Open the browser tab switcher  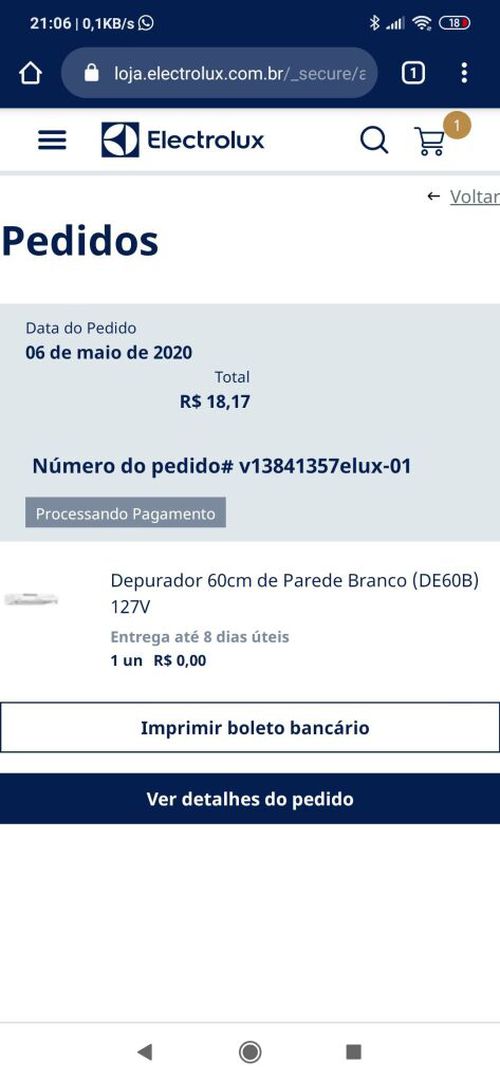pyautogui.click(x=413, y=73)
